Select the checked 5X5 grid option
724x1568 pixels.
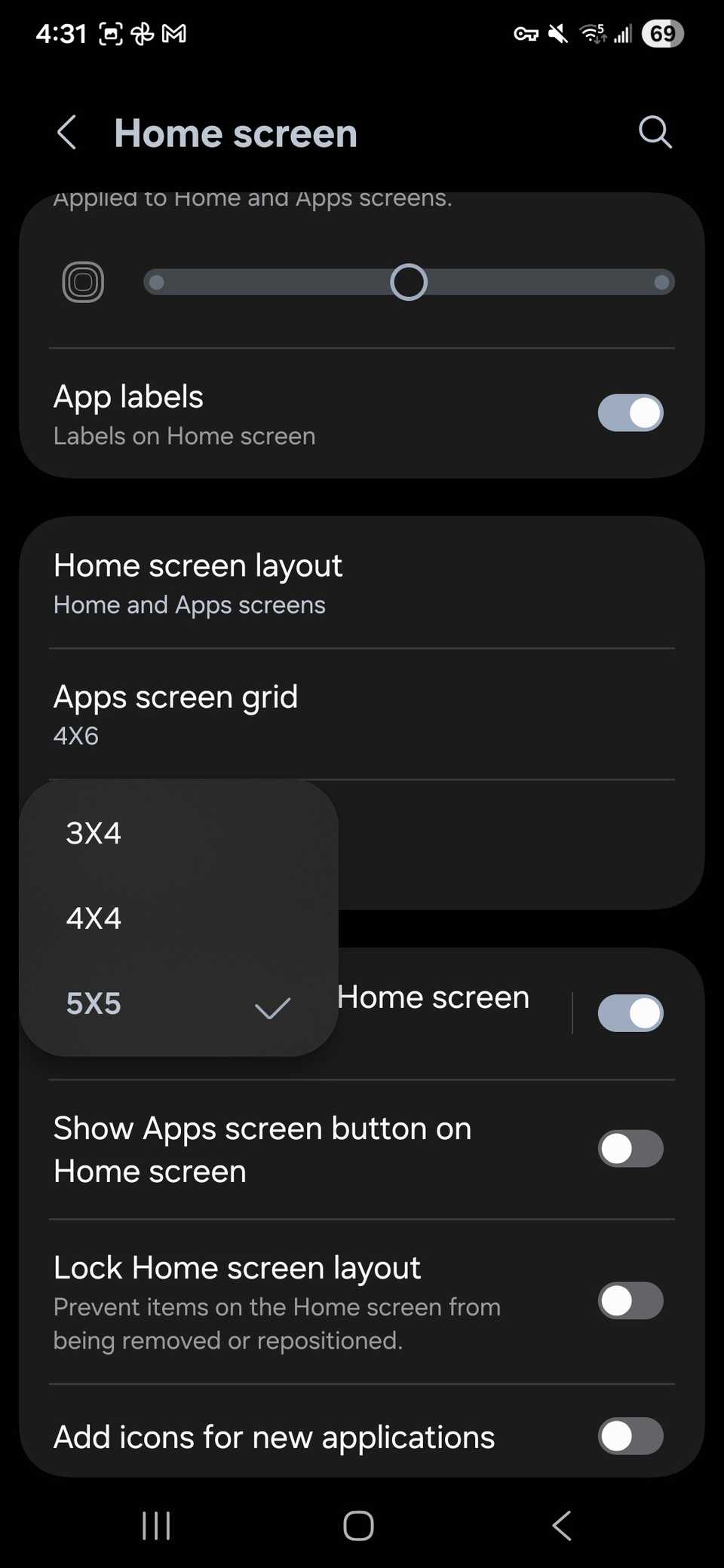point(94,1004)
